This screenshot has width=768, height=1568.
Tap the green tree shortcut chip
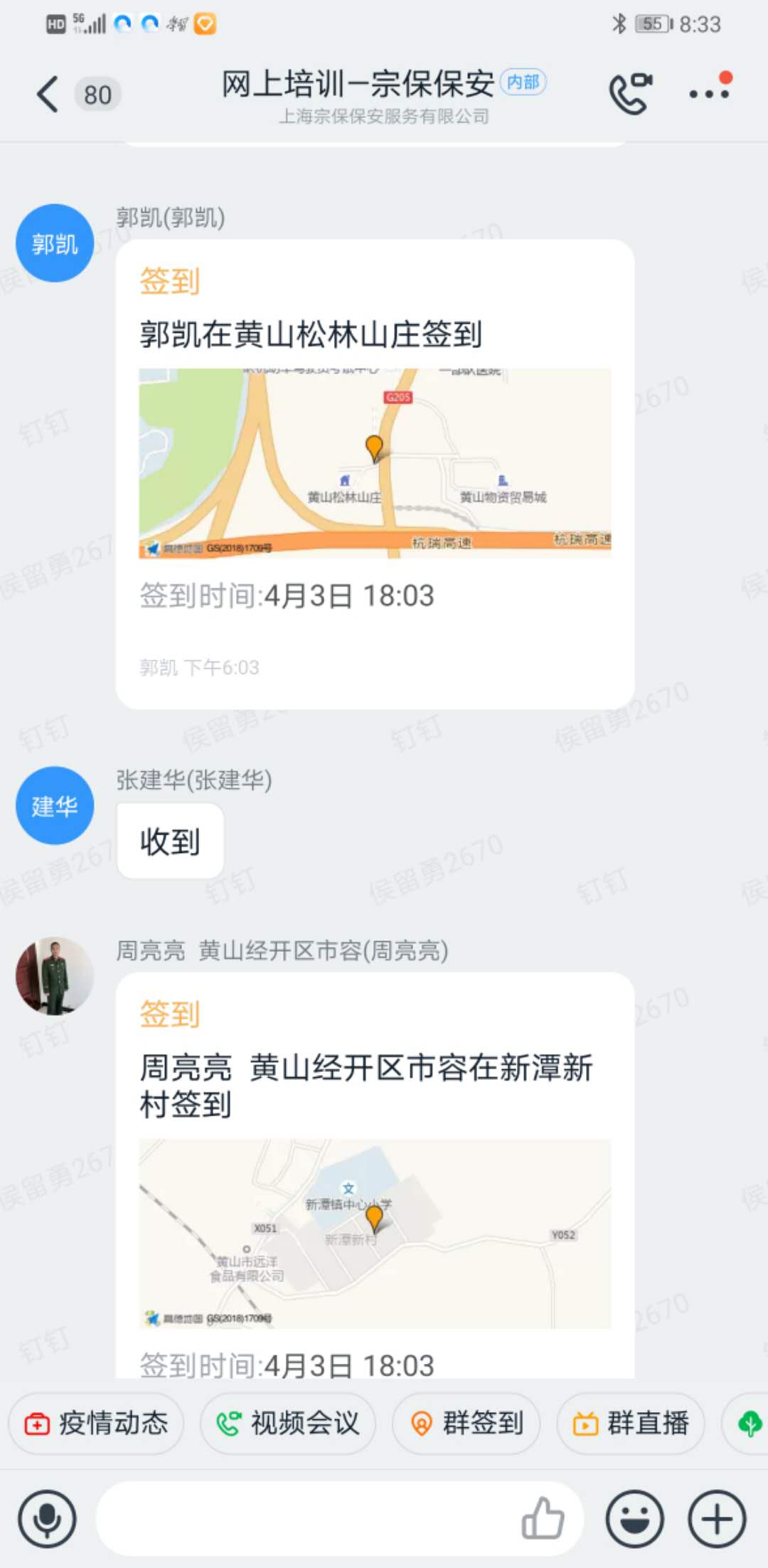tap(748, 1424)
